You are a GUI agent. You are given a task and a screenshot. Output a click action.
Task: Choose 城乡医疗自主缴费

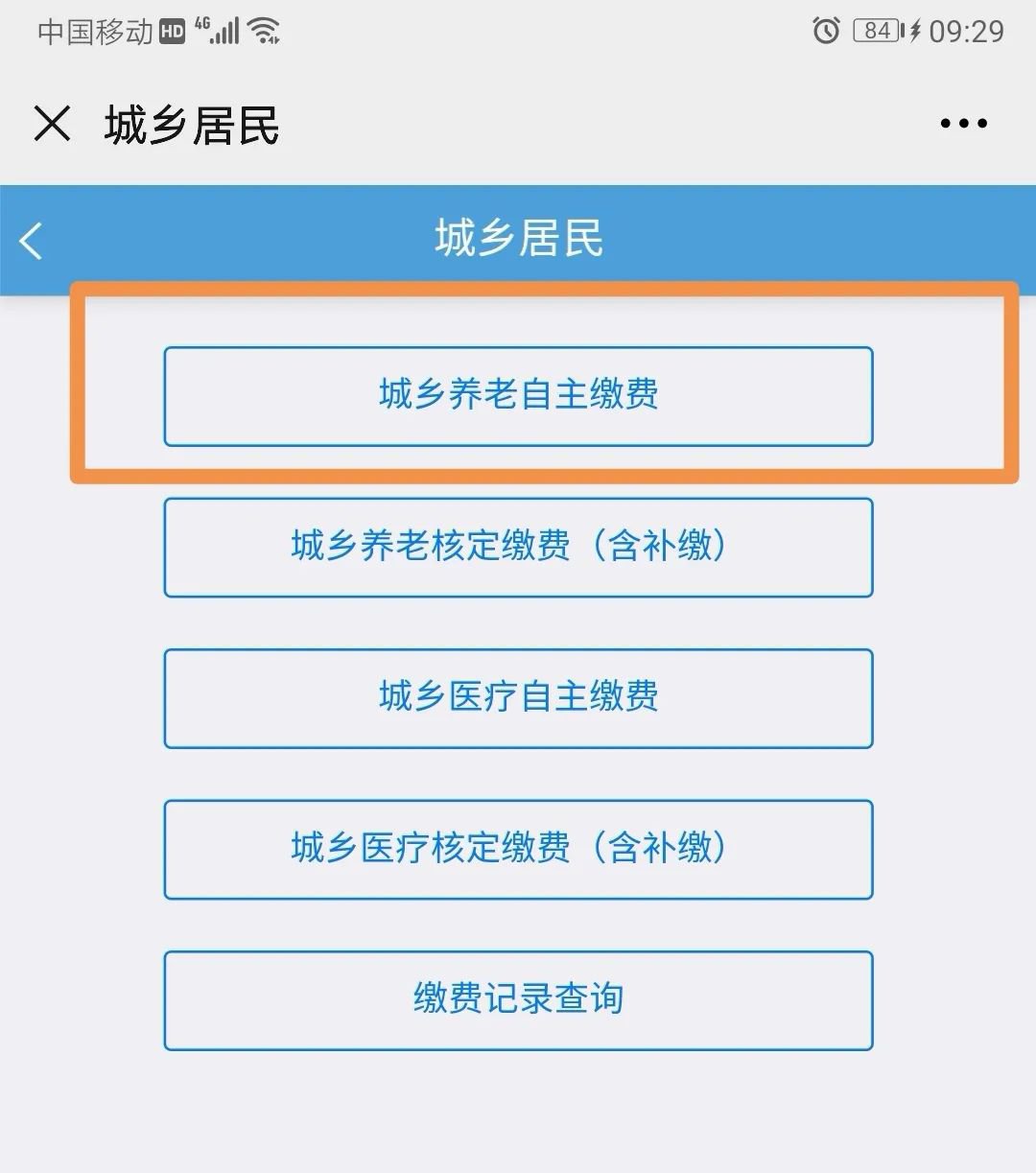518,697
